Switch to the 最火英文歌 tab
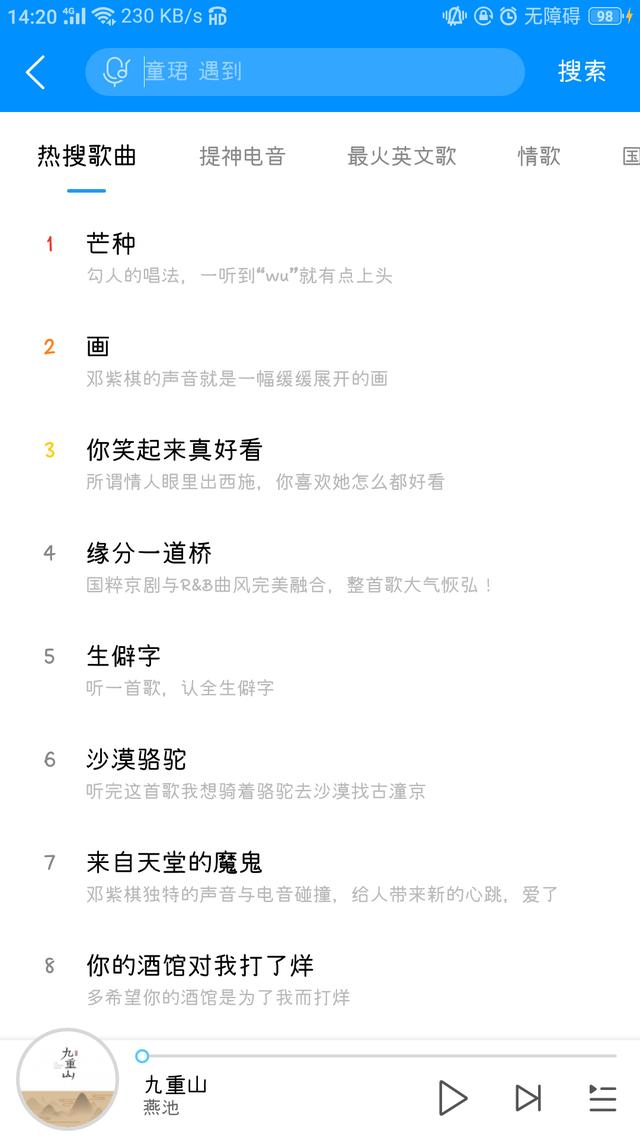 point(401,156)
